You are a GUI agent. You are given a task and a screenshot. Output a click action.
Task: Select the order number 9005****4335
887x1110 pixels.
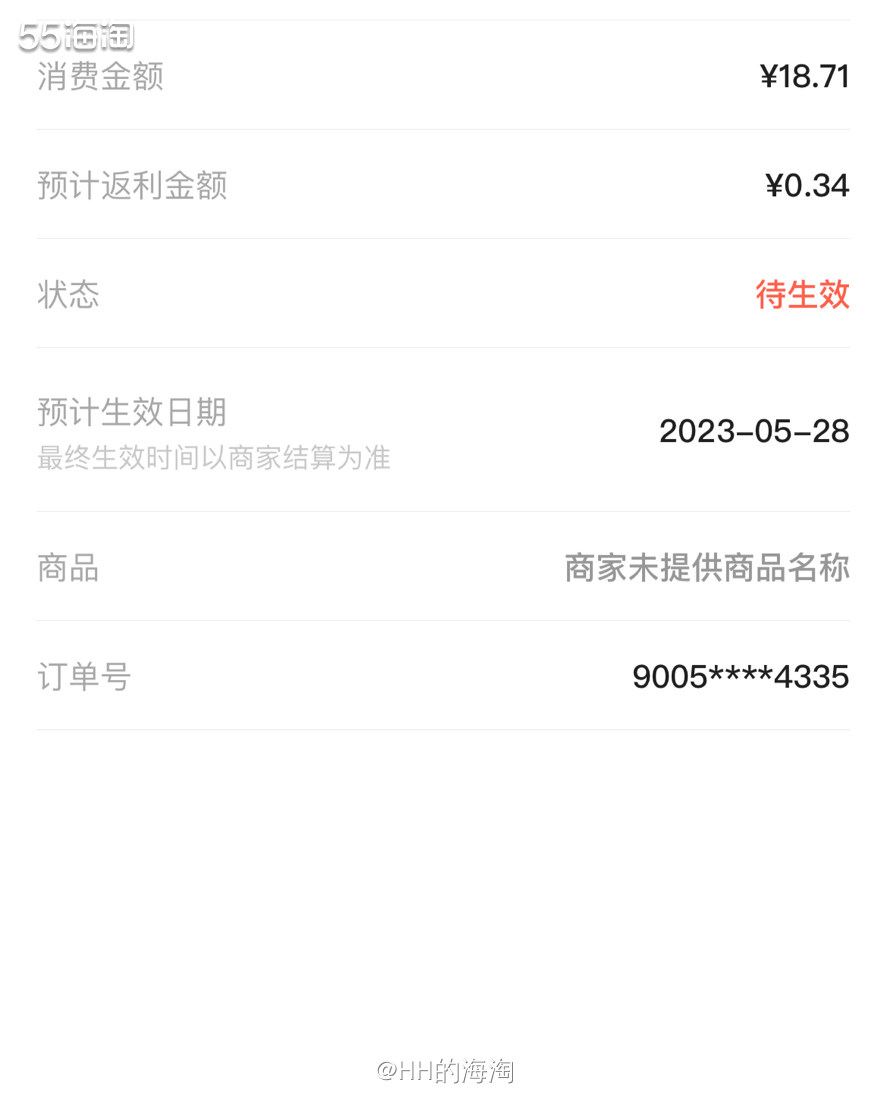(739, 677)
